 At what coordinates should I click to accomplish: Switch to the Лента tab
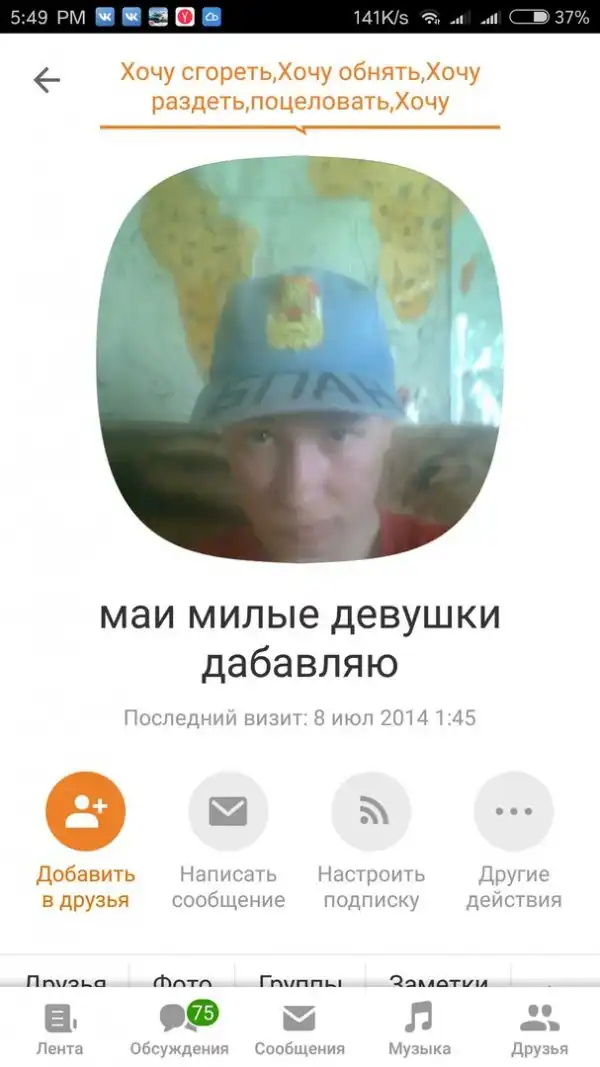59,1030
